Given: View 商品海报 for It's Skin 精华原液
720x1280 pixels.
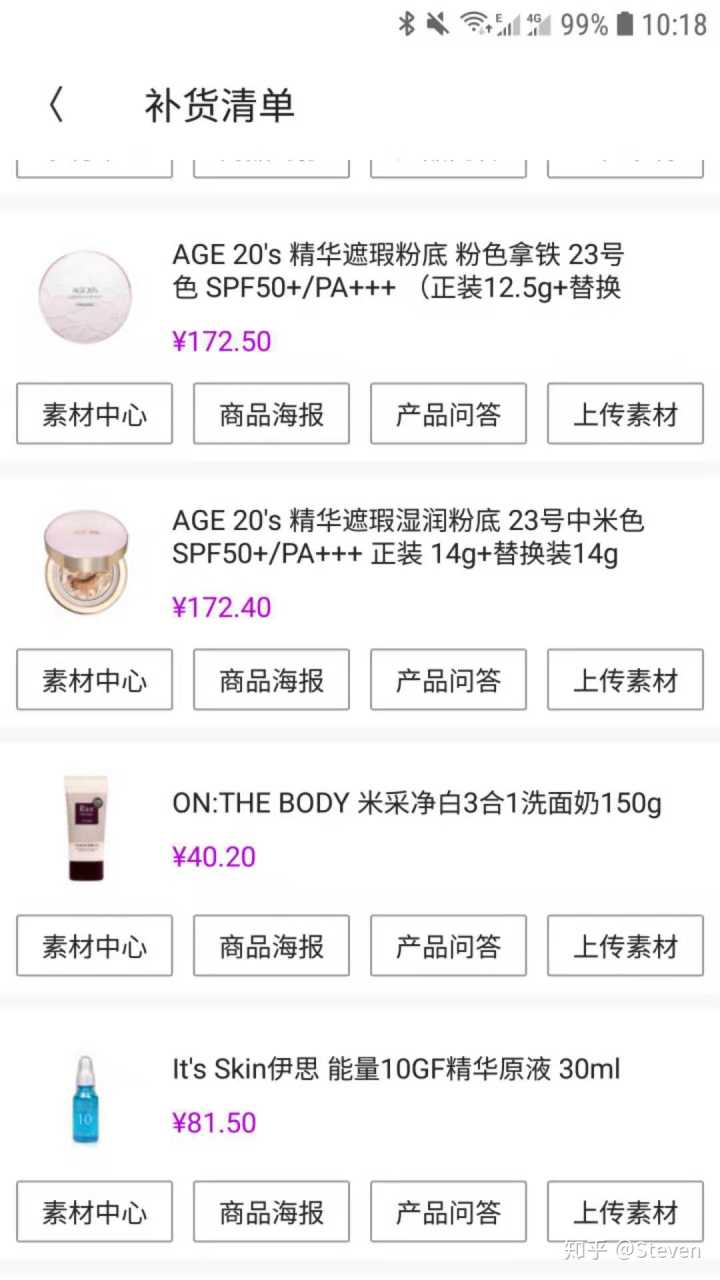Looking at the screenshot, I should click(x=271, y=1212).
